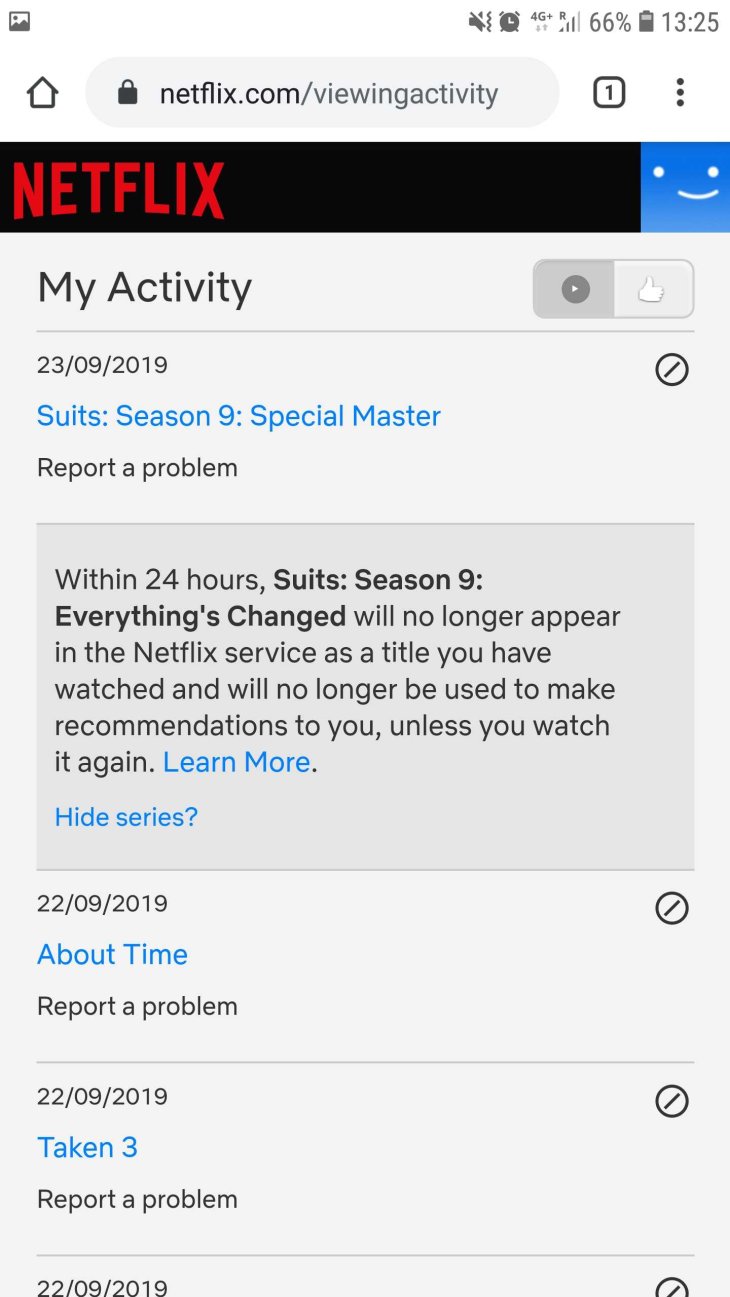Switch to the rating activity view
The image size is (730, 1297).
652,289
